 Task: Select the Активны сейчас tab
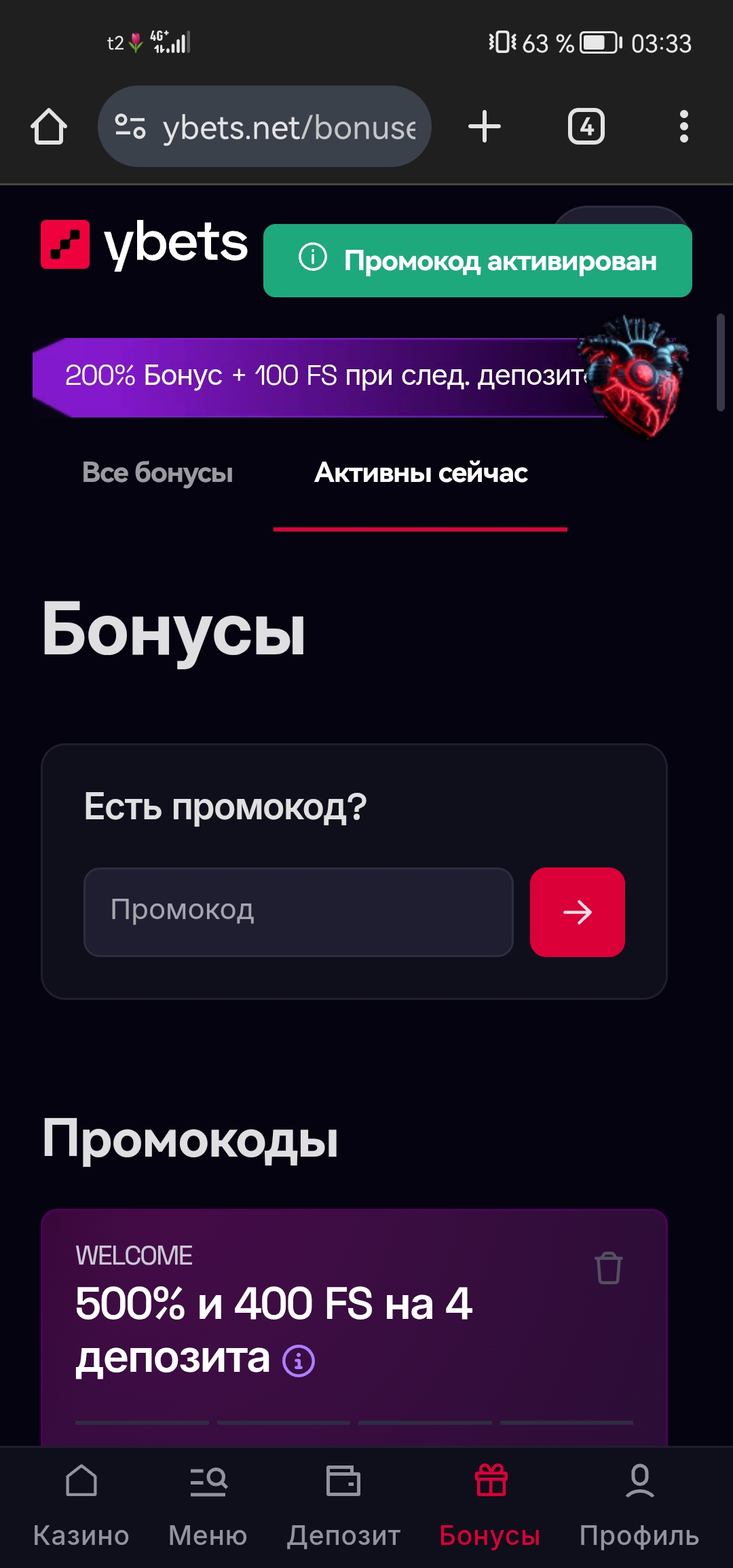[x=421, y=473]
